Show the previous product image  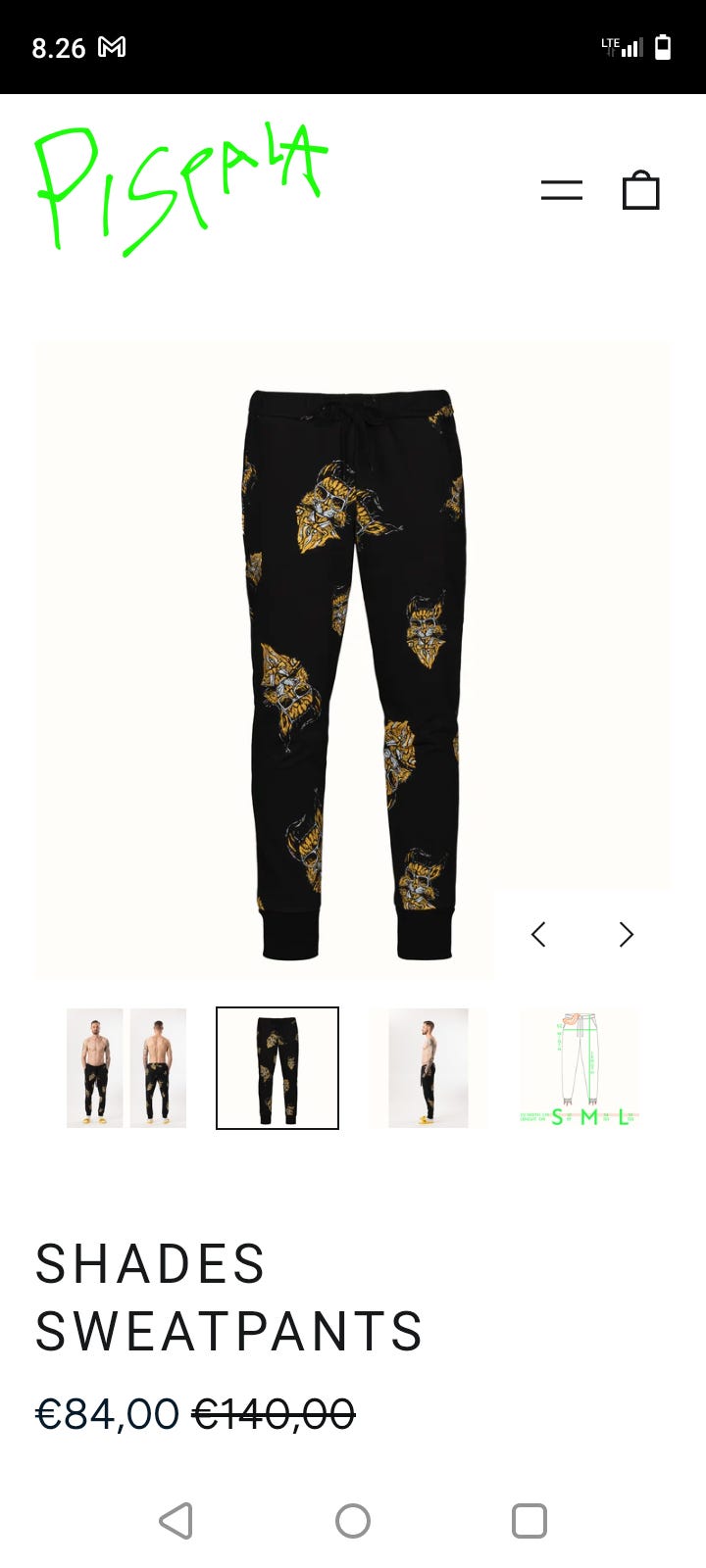click(x=538, y=934)
